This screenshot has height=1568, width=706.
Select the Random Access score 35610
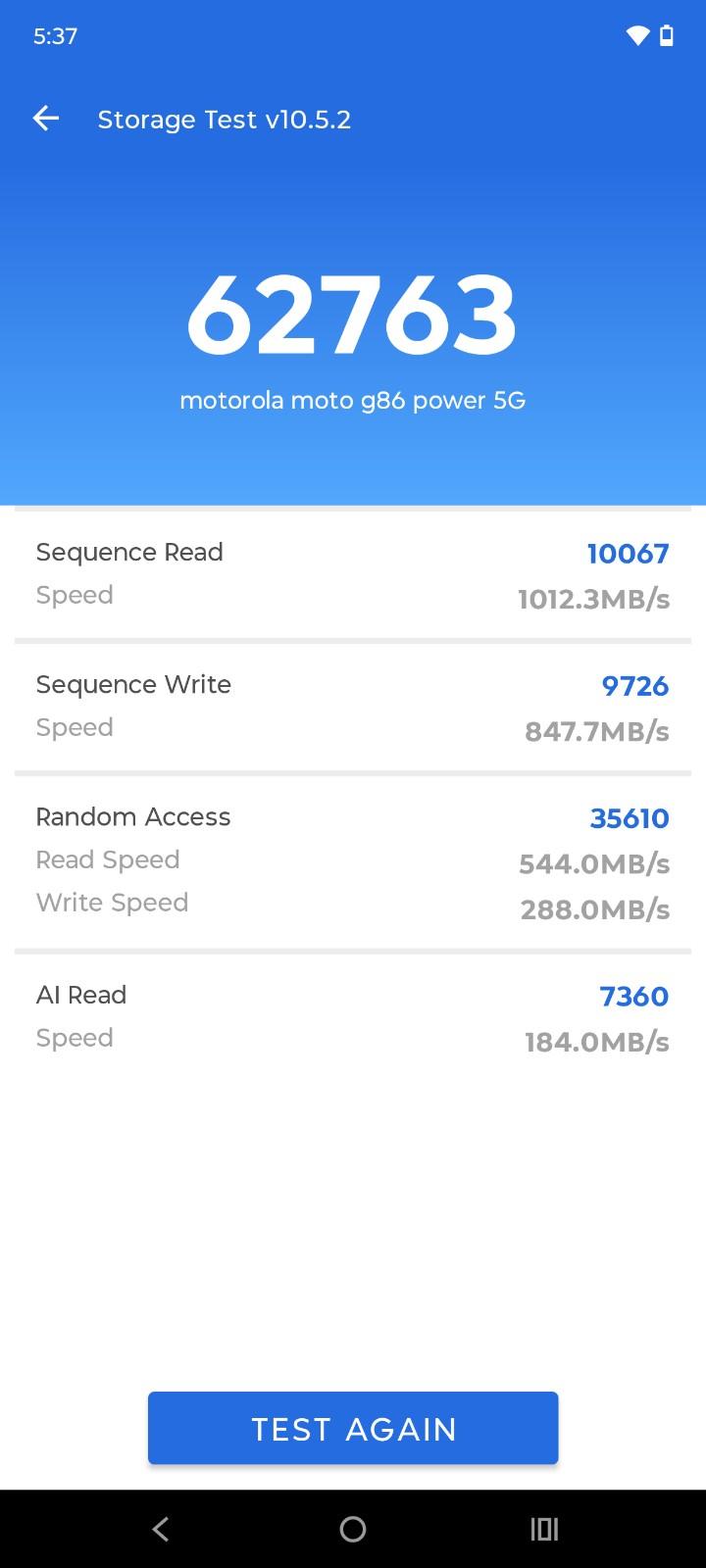[630, 818]
